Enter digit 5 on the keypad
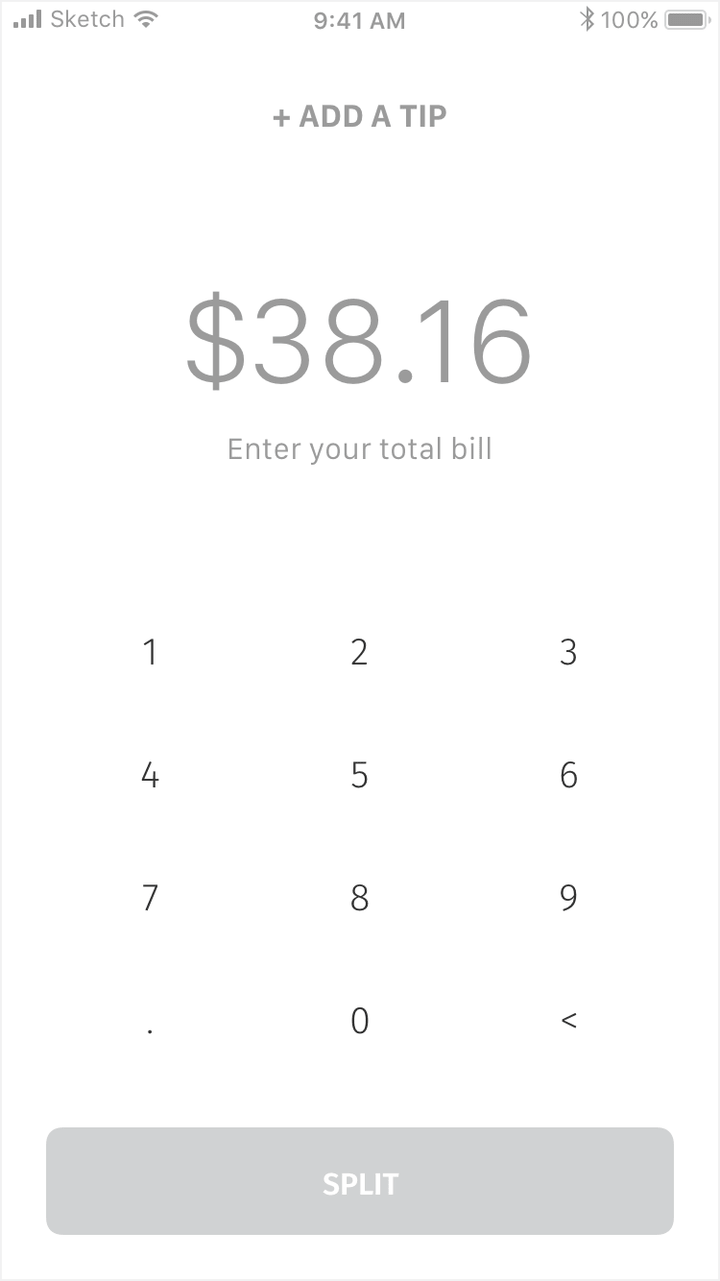Image resolution: width=720 pixels, height=1281 pixels. click(x=359, y=775)
